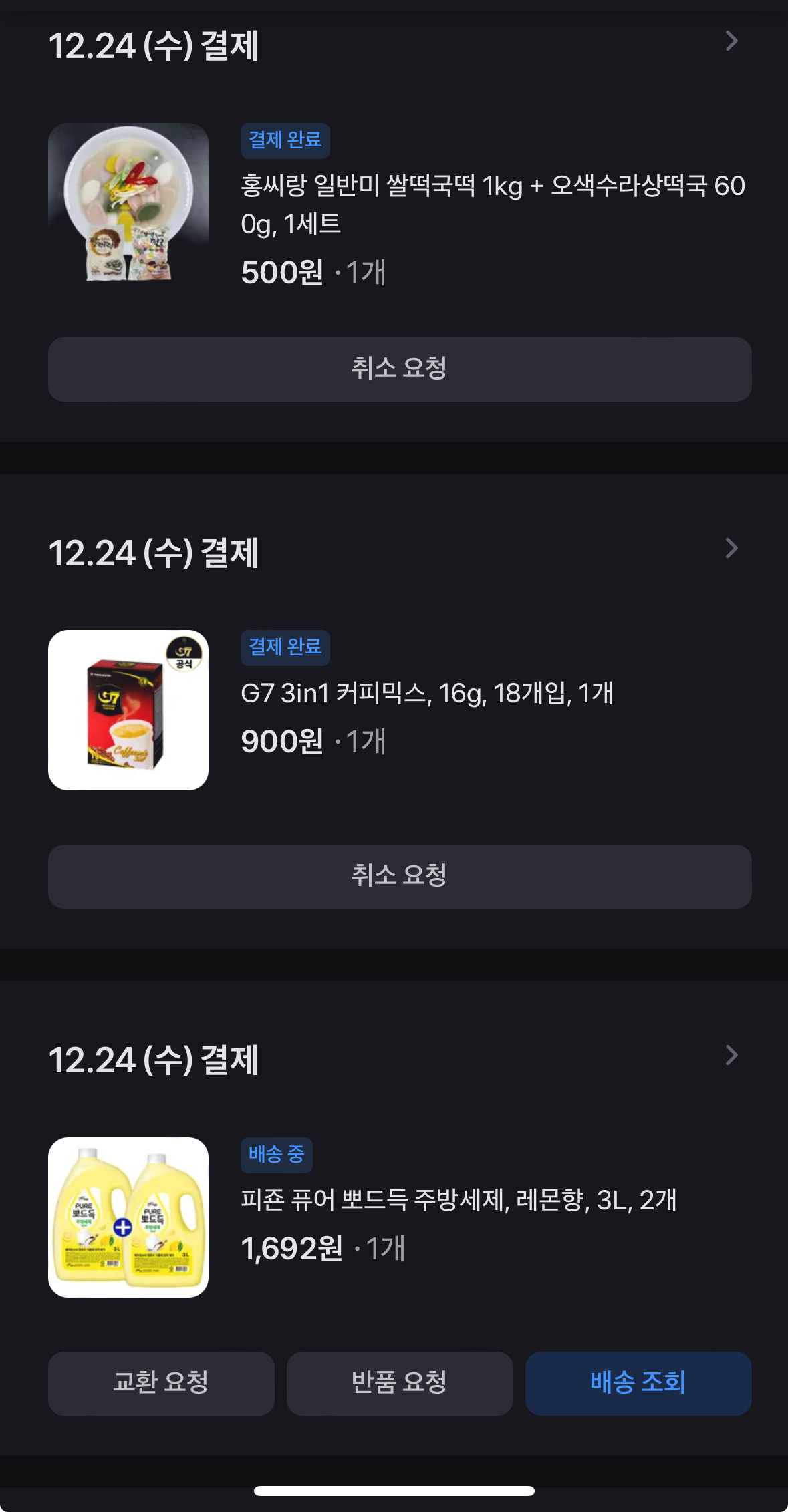Image resolution: width=788 pixels, height=1512 pixels.
Task: Open the 홍씨랑 떡국떡 product thumbnail
Action: (x=128, y=203)
